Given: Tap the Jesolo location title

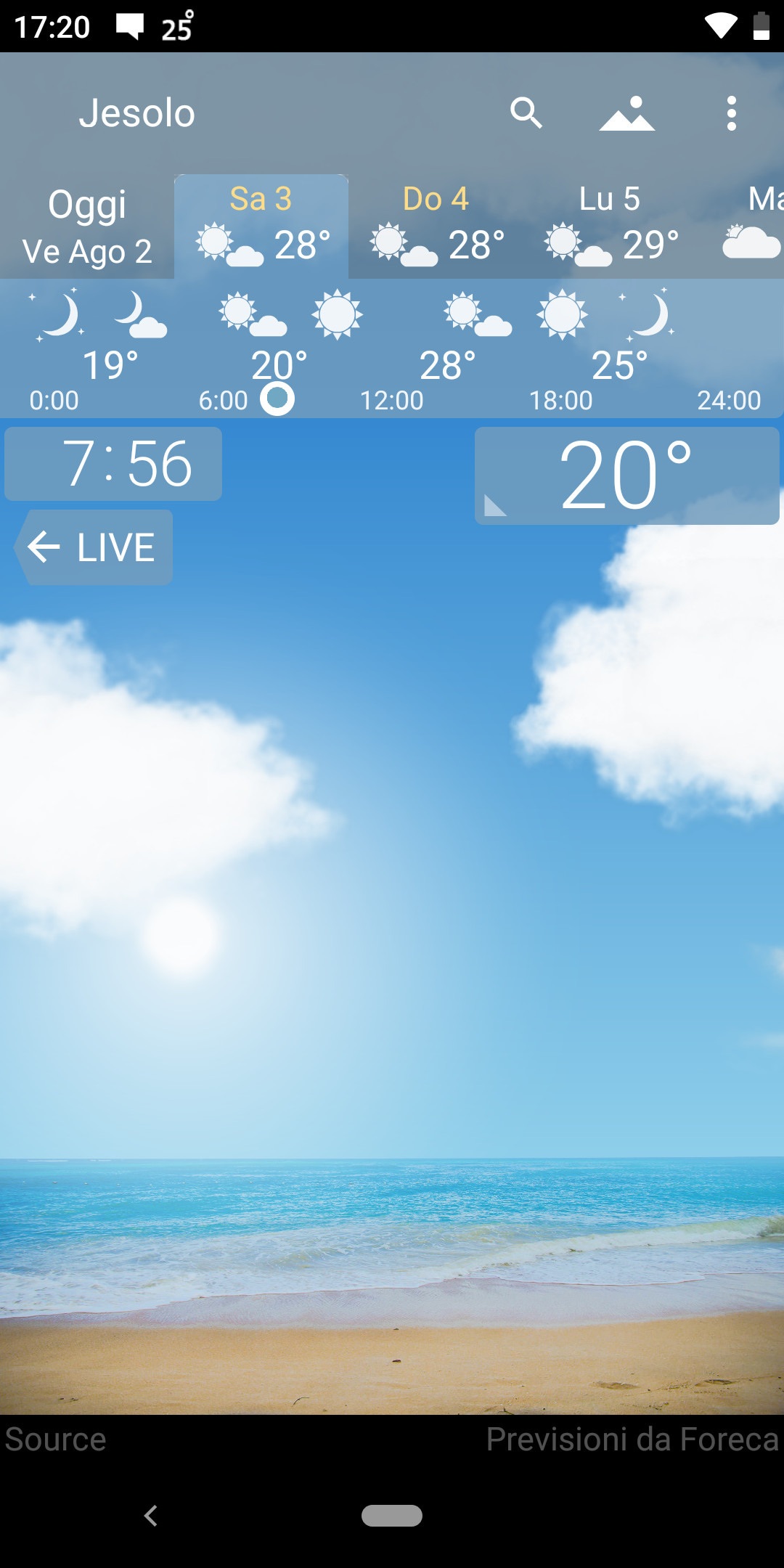Looking at the screenshot, I should coord(137,114).
